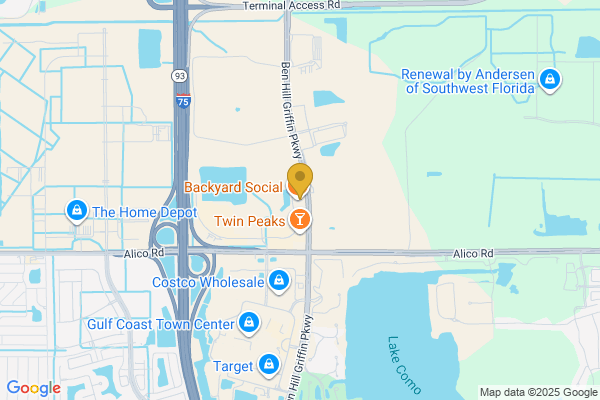Tap the Backyard Social location pin

click(x=300, y=180)
